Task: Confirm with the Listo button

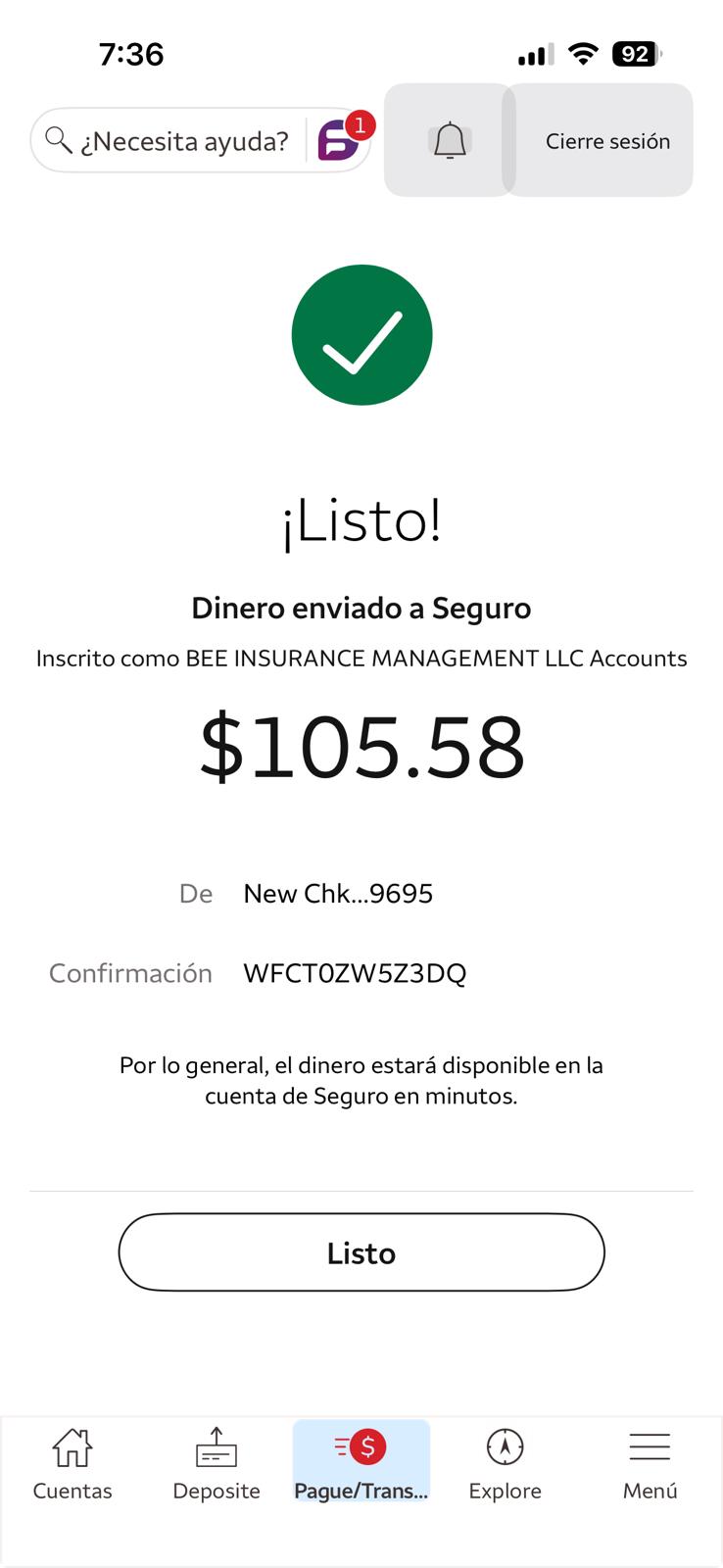Action: click(361, 1252)
